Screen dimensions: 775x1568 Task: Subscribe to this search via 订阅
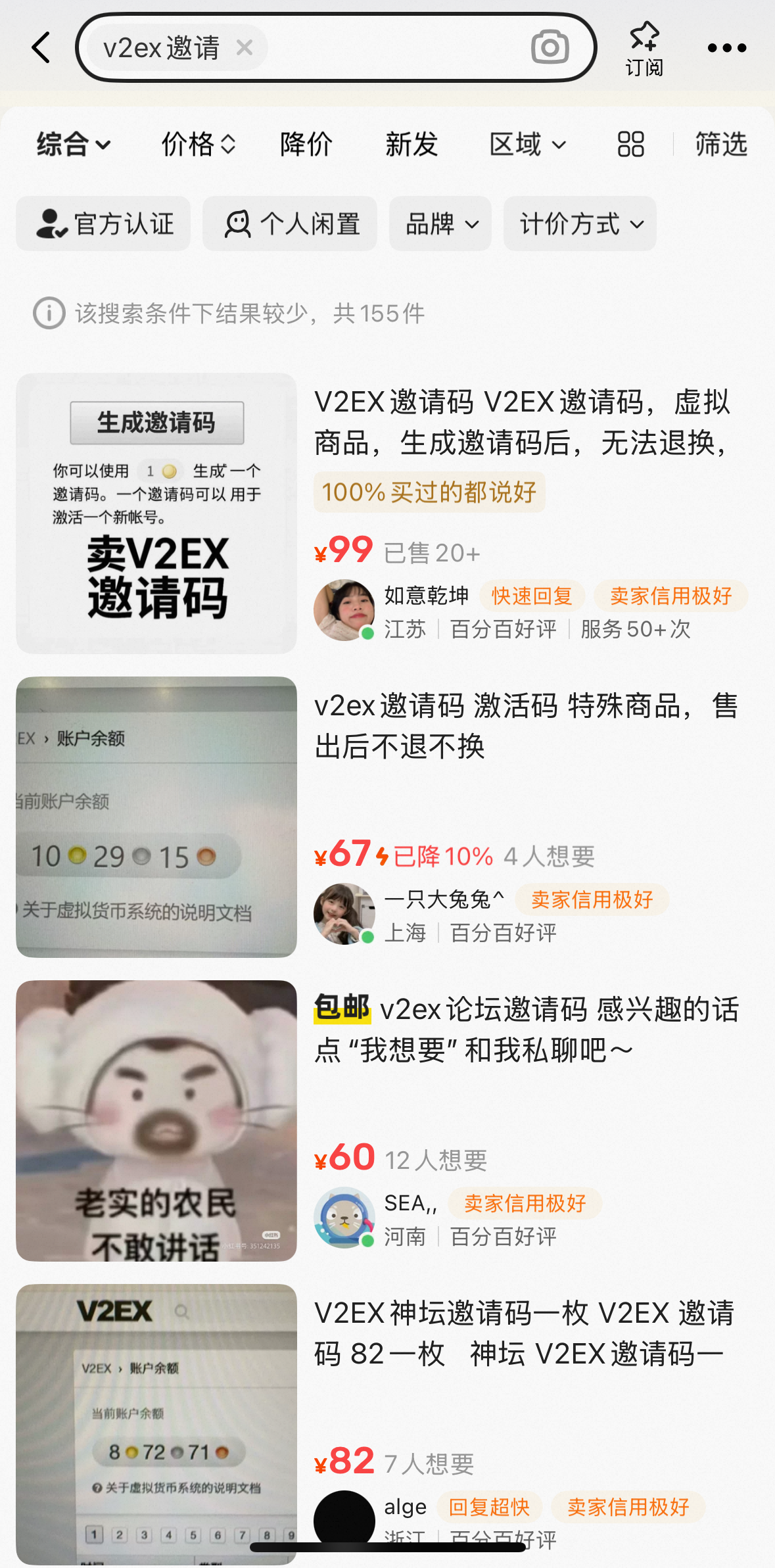click(x=644, y=48)
